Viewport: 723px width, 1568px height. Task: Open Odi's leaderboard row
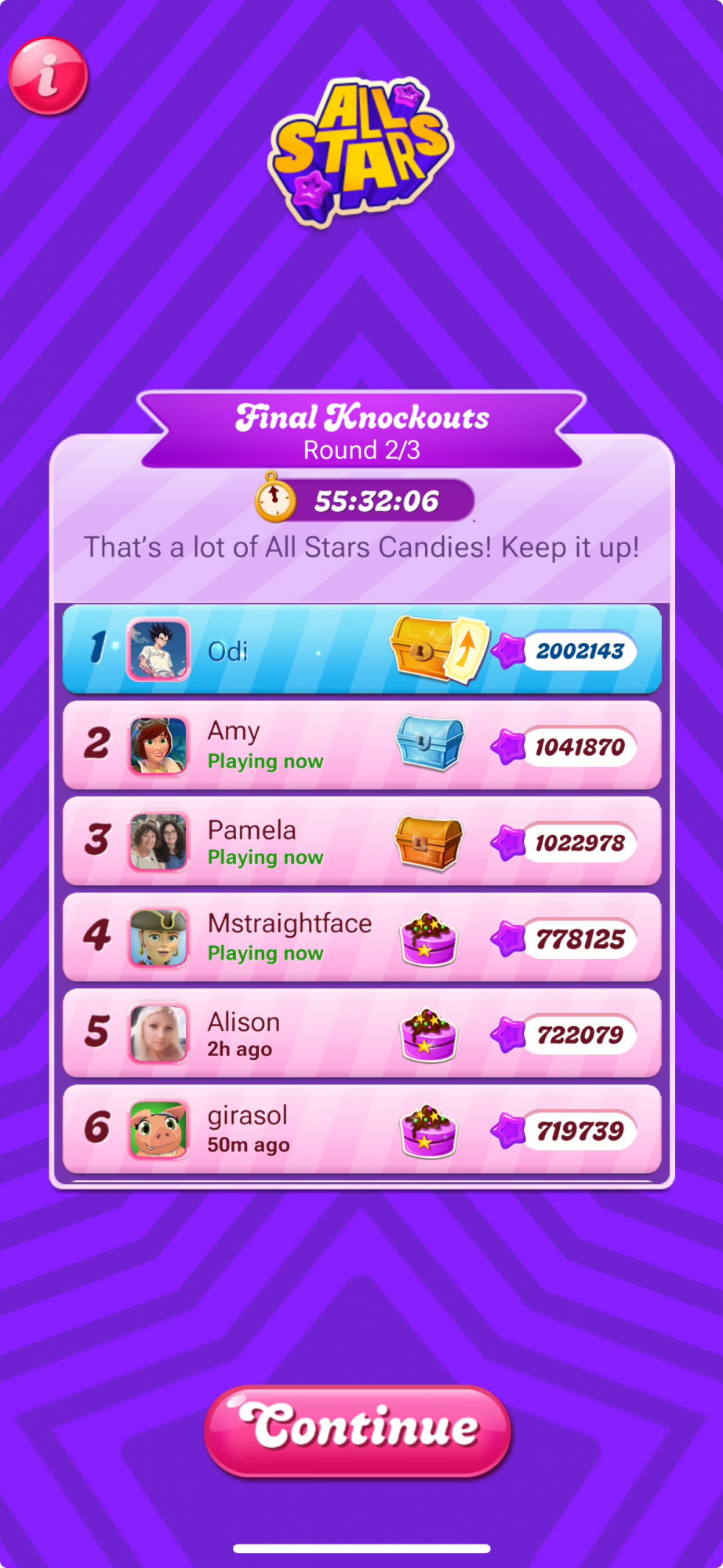point(361,649)
